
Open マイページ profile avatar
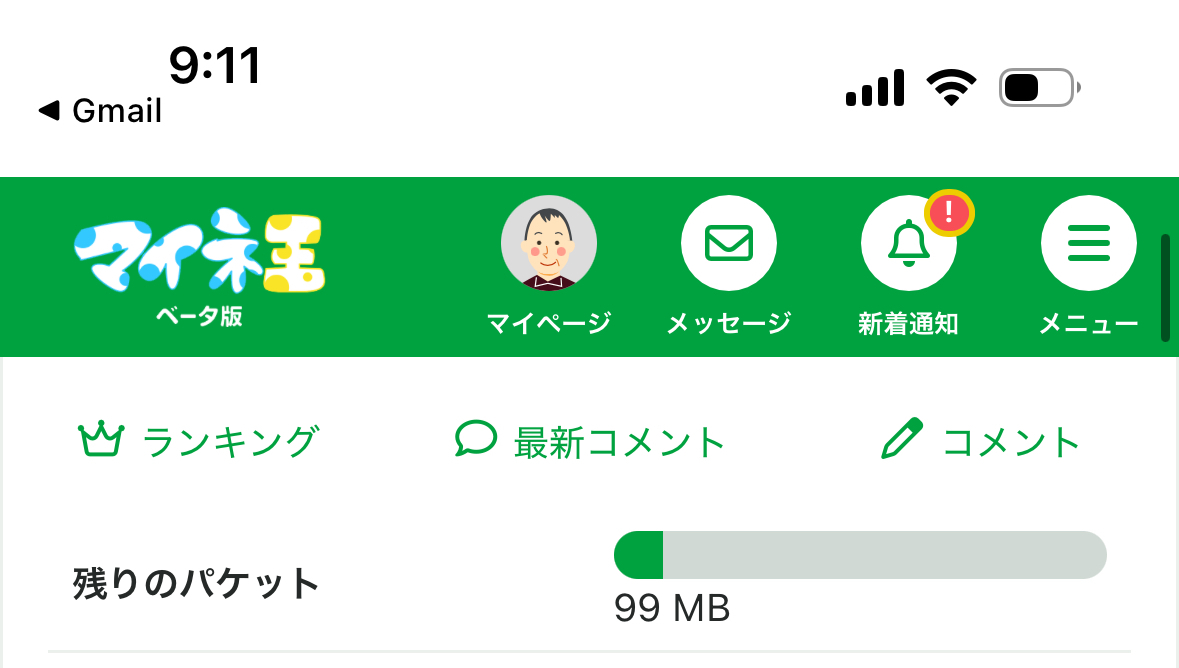[x=548, y=244]
